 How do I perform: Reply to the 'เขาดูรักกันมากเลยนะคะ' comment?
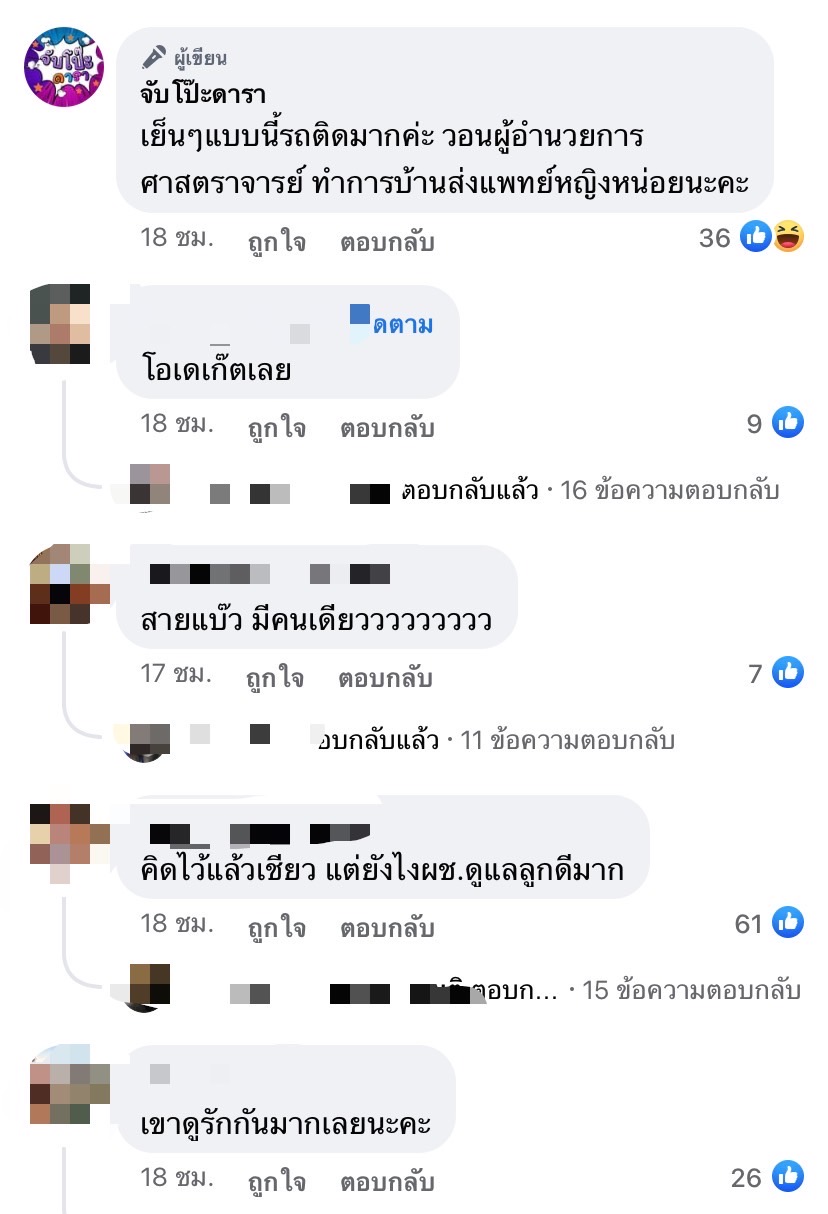(387, 1181)
